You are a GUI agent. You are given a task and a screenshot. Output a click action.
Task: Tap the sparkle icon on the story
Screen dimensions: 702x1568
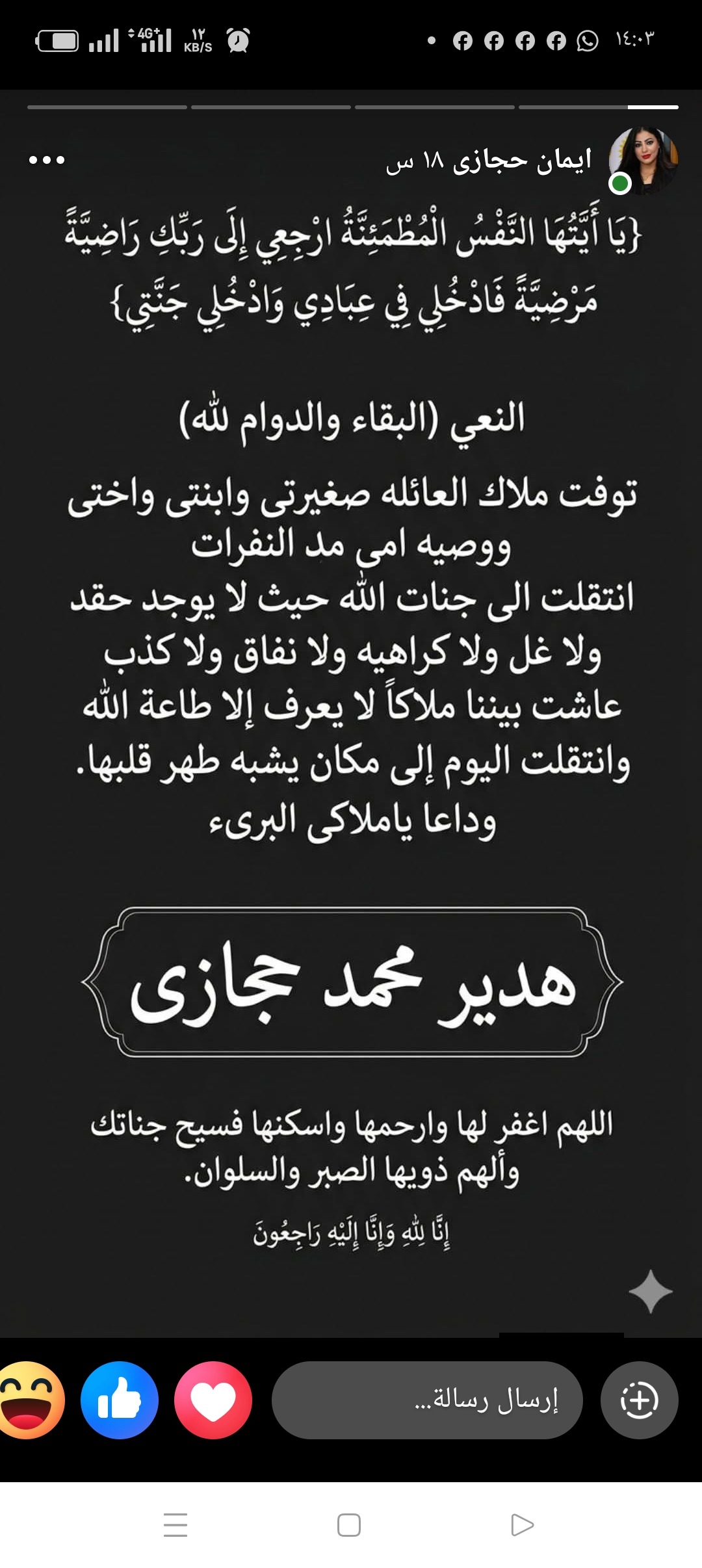click(651, 1291)
